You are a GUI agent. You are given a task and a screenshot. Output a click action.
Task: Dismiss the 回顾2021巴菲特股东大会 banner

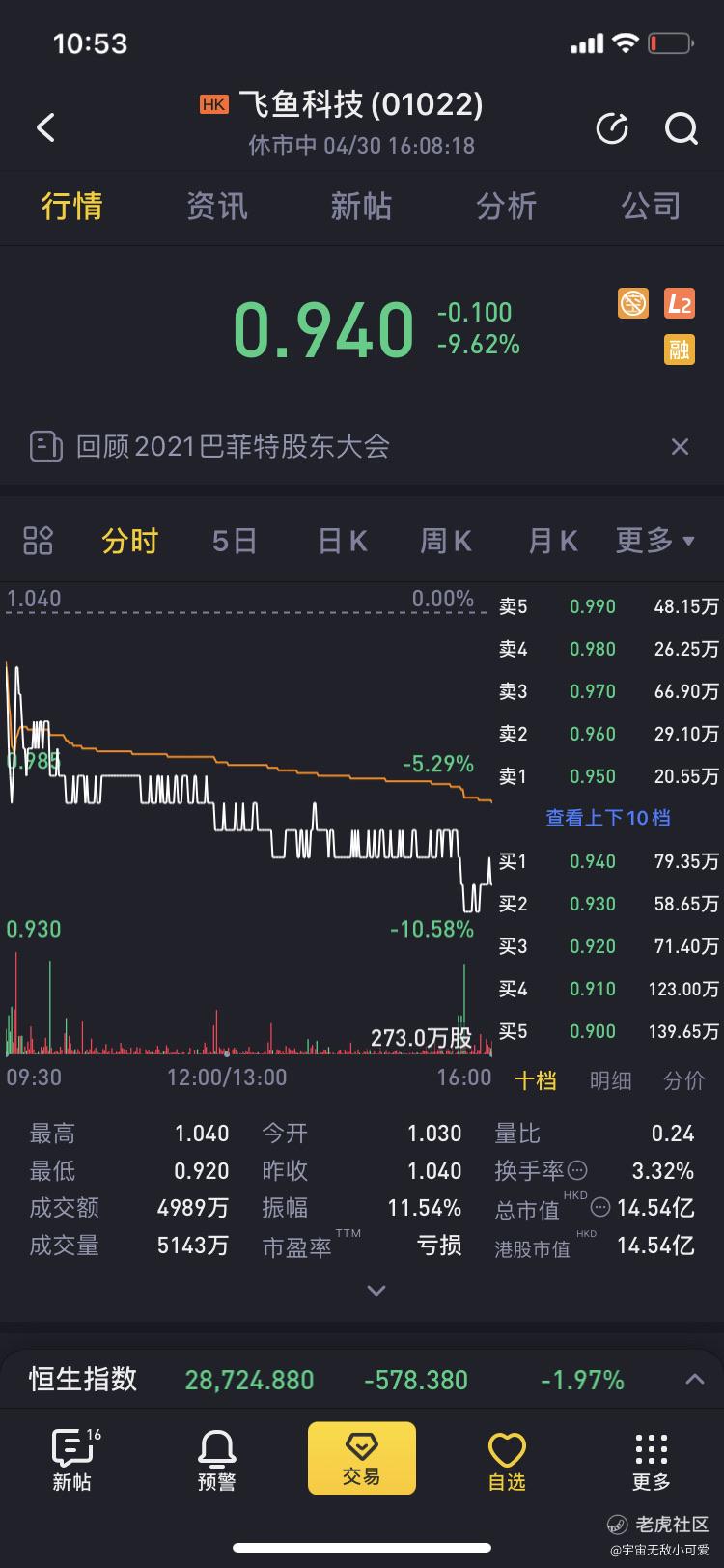click(x=680, y=446)
